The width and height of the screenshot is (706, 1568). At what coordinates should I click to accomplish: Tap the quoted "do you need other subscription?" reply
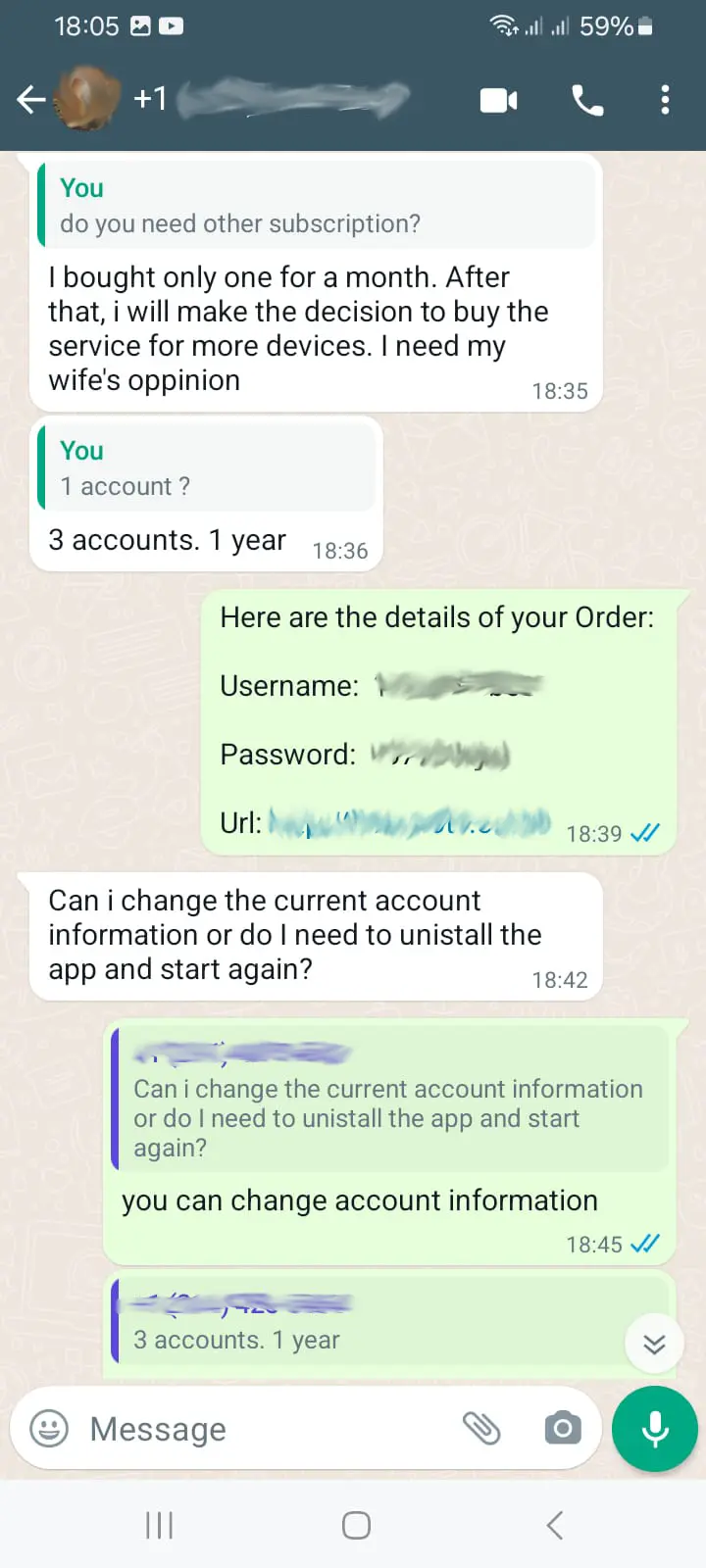click(316, 206)
